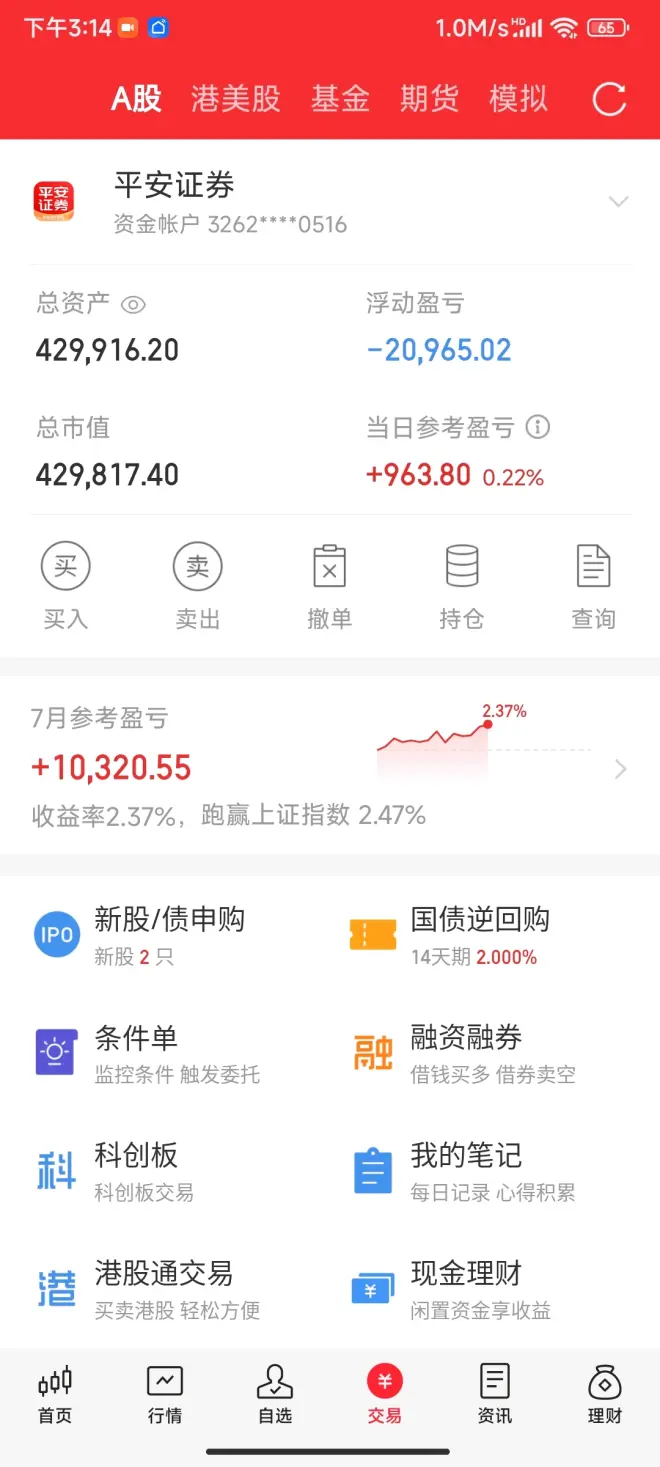The image size is (660, 1467).
Task: Hide total assets with the eye icon
Action: click(x=133, y=304)
